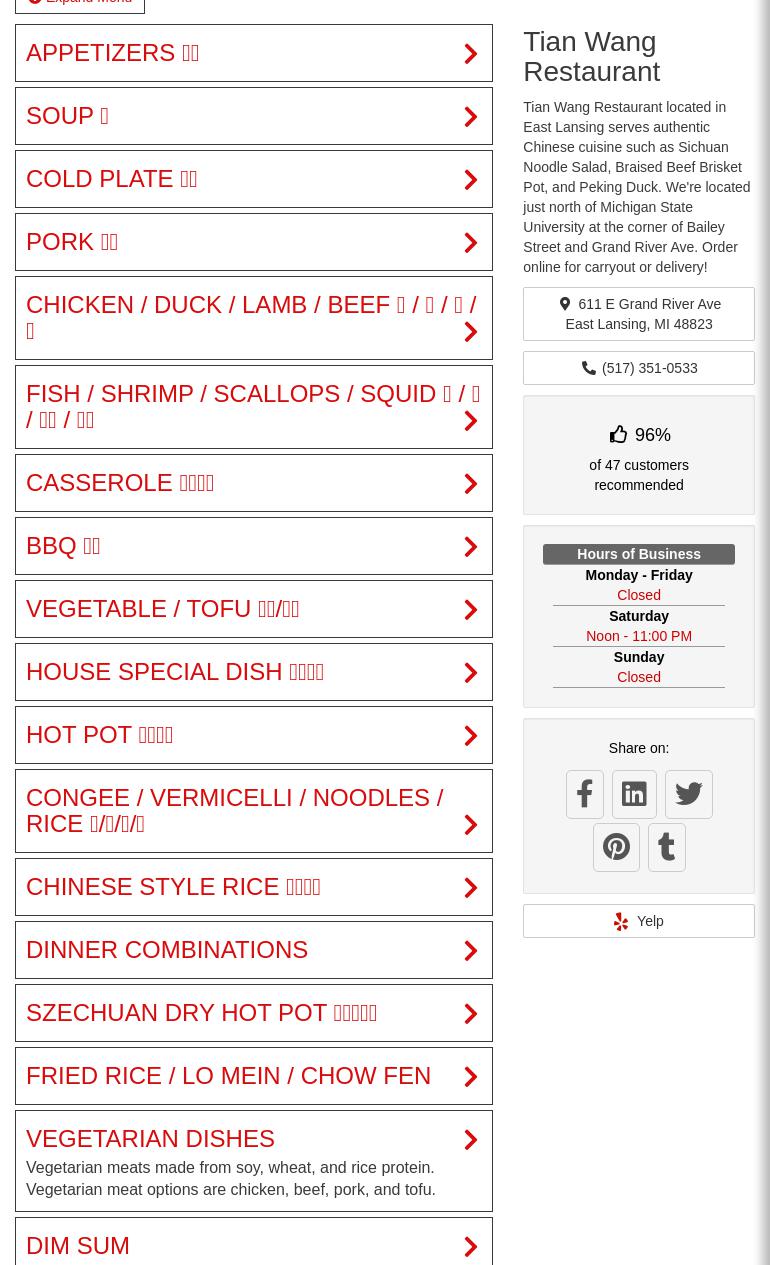Expand FRIED RICE / LO MEIN / CHOW FEN
The height and width of the screenshot is (1265, 770).
pos(253,1076)
